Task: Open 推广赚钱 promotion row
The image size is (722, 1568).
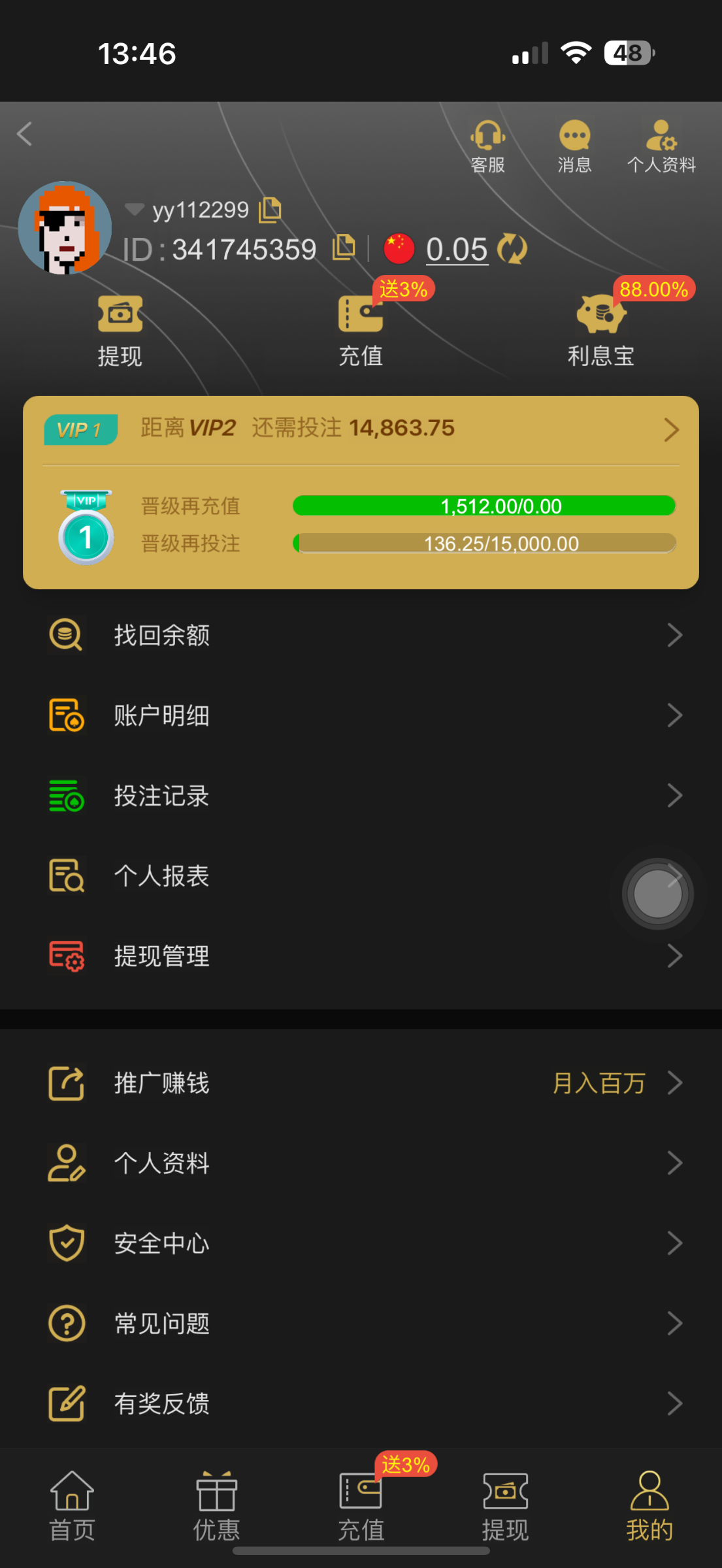Action: click(361, 1083)
